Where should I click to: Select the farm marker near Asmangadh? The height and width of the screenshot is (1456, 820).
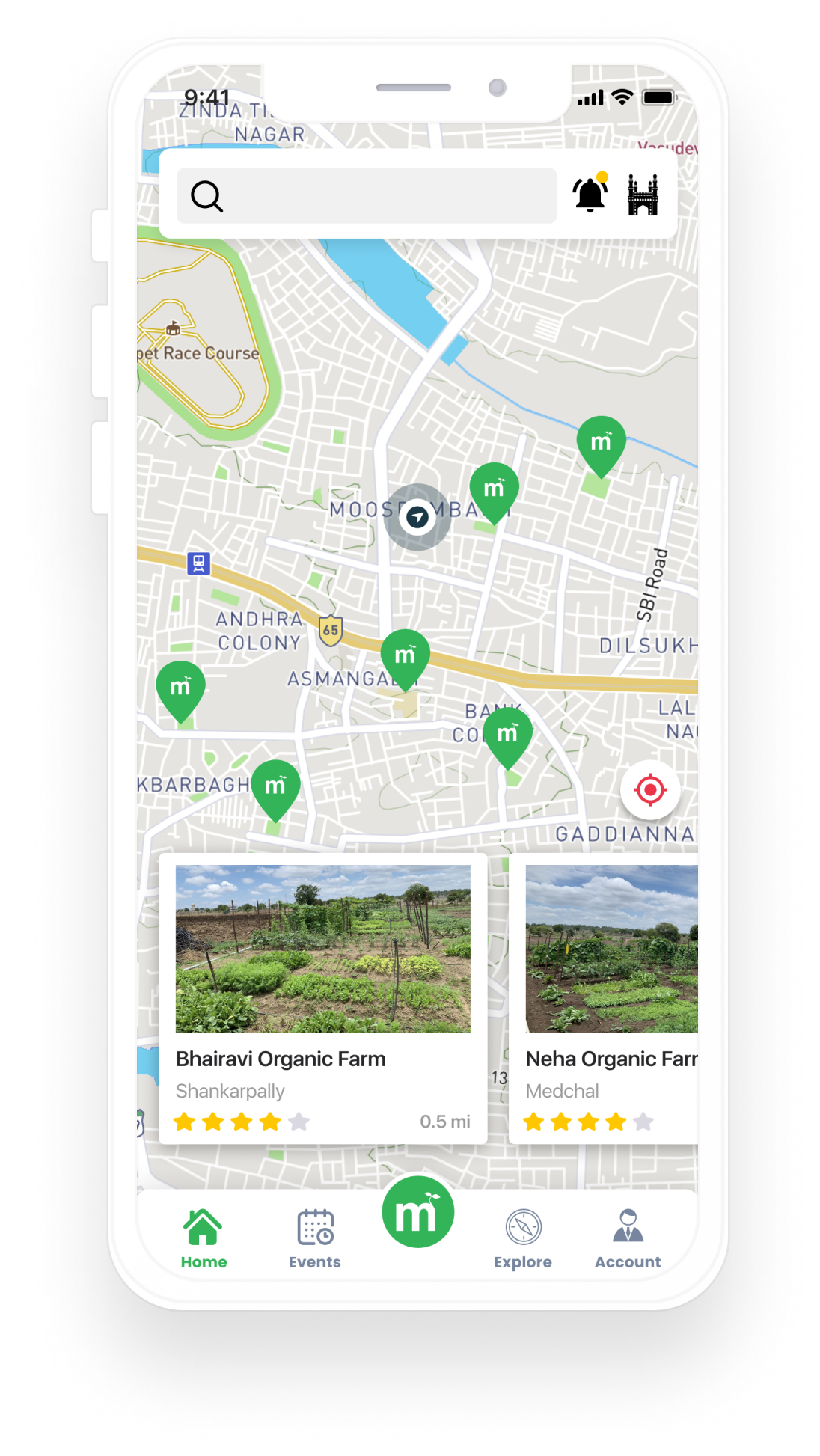405,658
